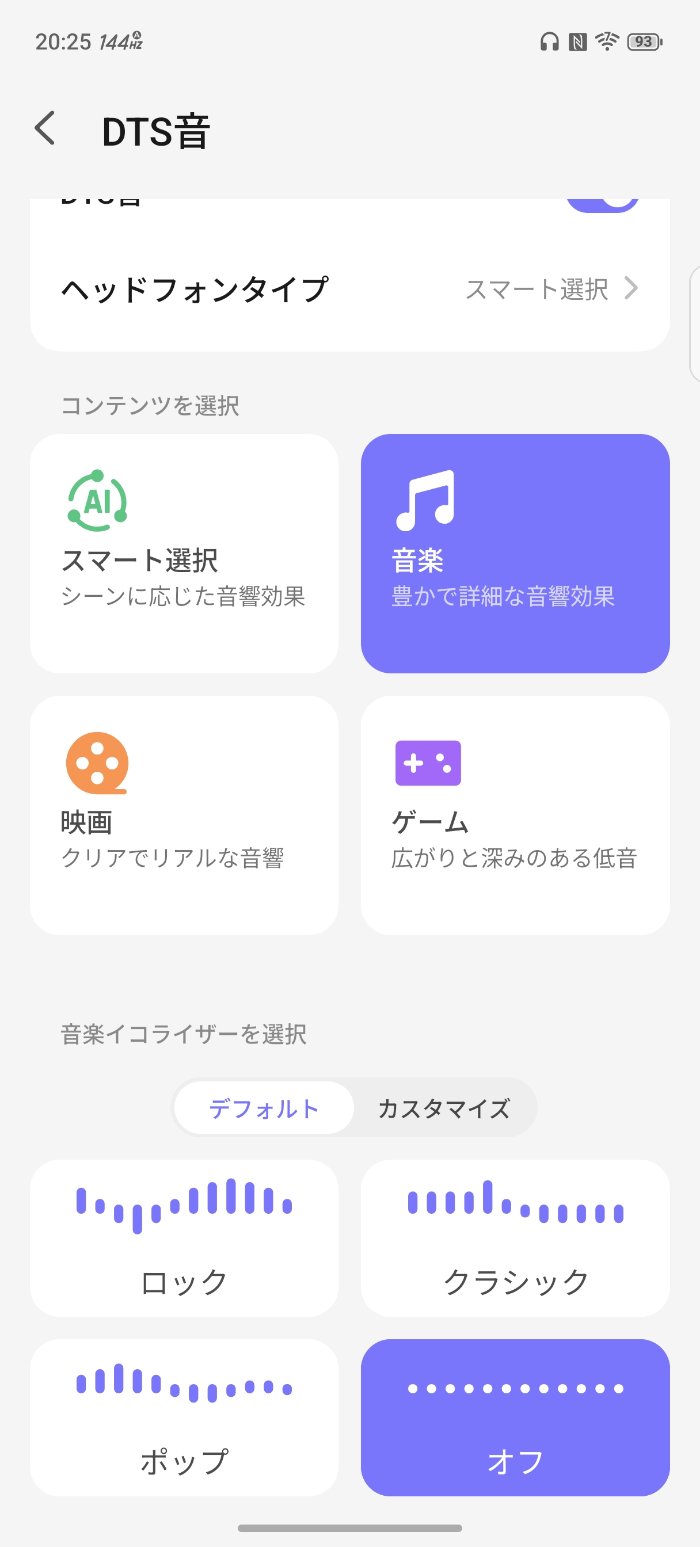The image size is (700, 1547).
Task: Choose the ポップ equalizer preset
Action: click(x=184, y=1417)
